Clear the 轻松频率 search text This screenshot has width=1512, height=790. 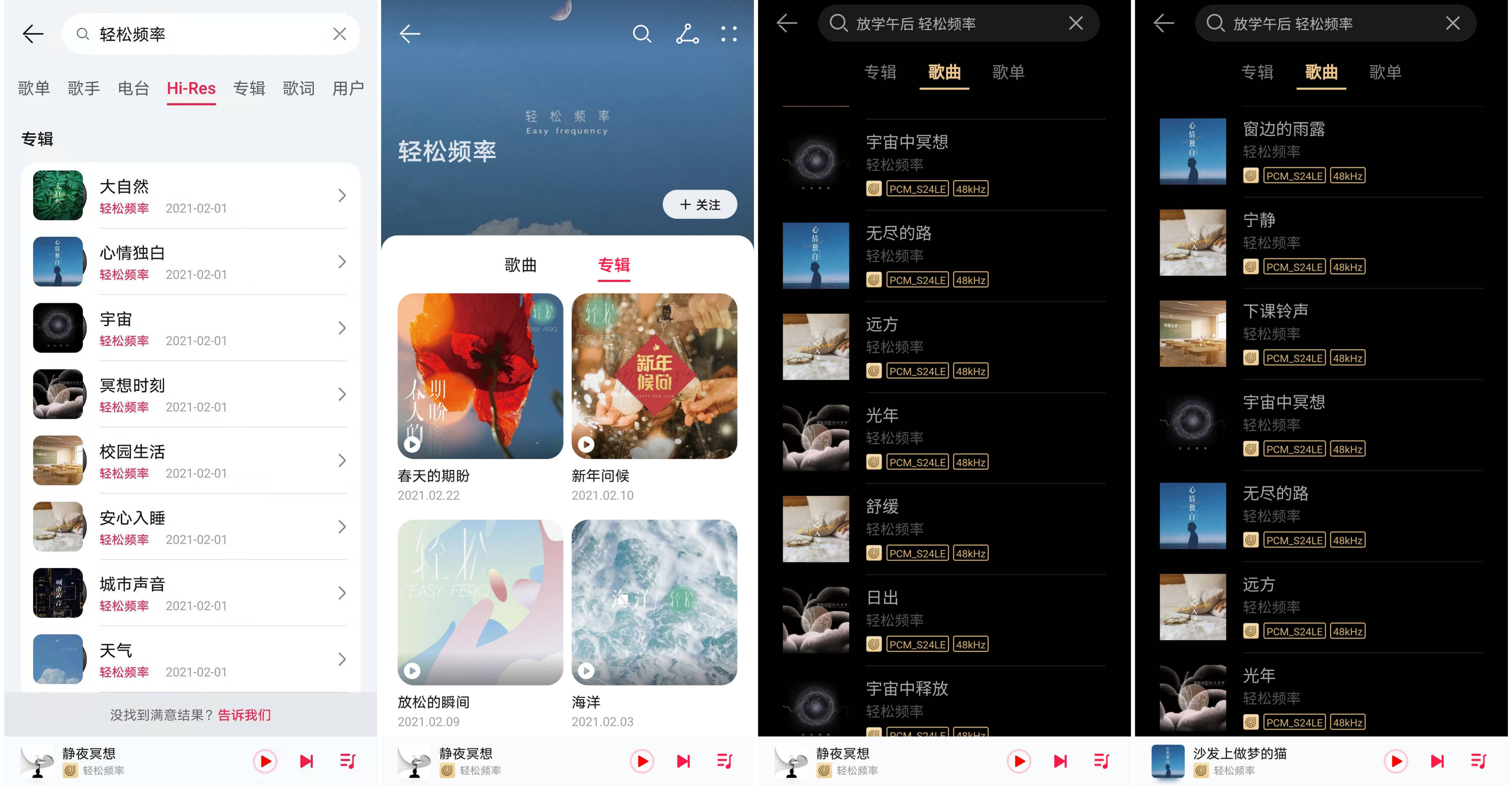339,34
